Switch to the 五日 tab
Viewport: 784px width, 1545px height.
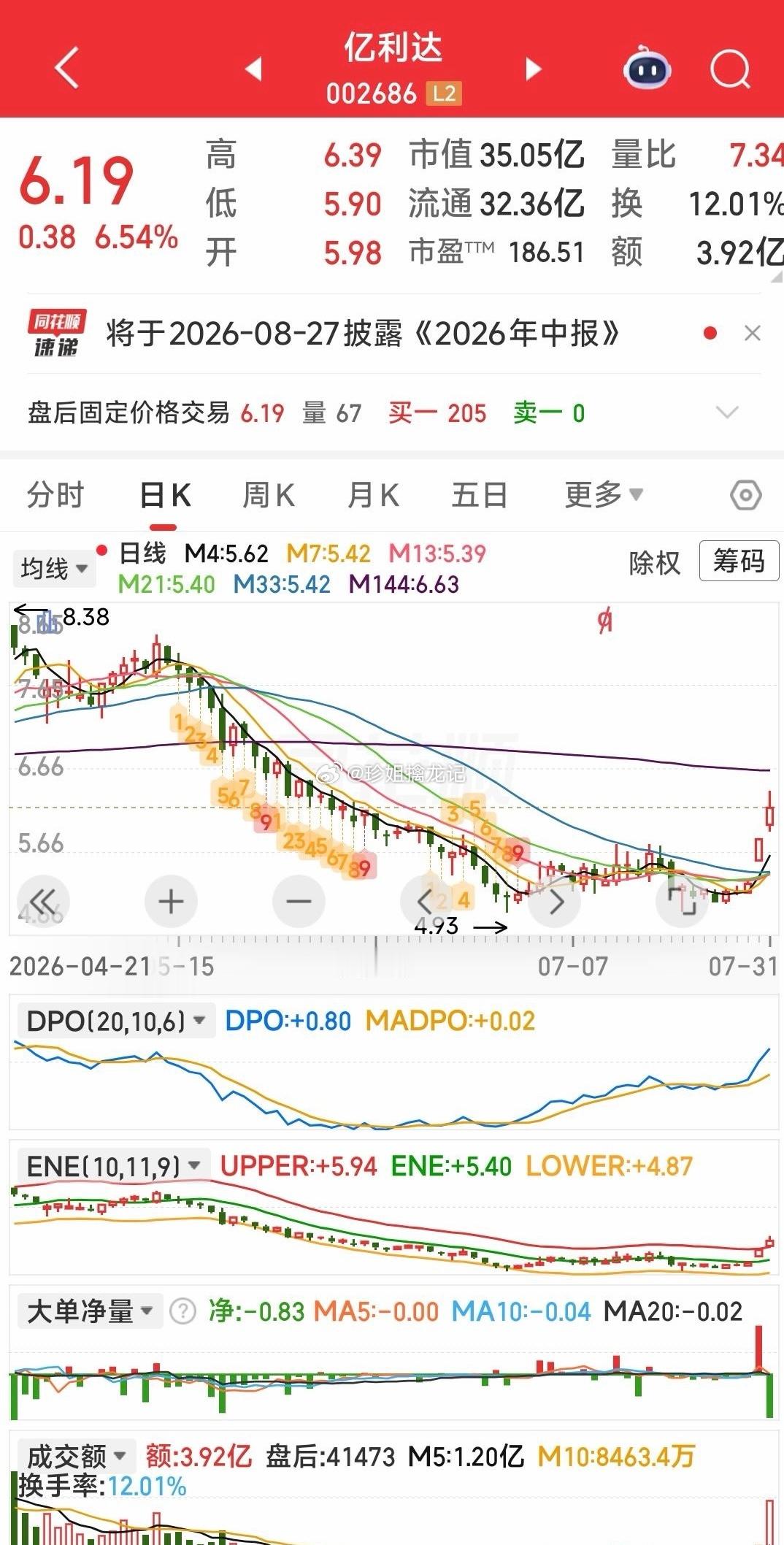tap(479, 496)
